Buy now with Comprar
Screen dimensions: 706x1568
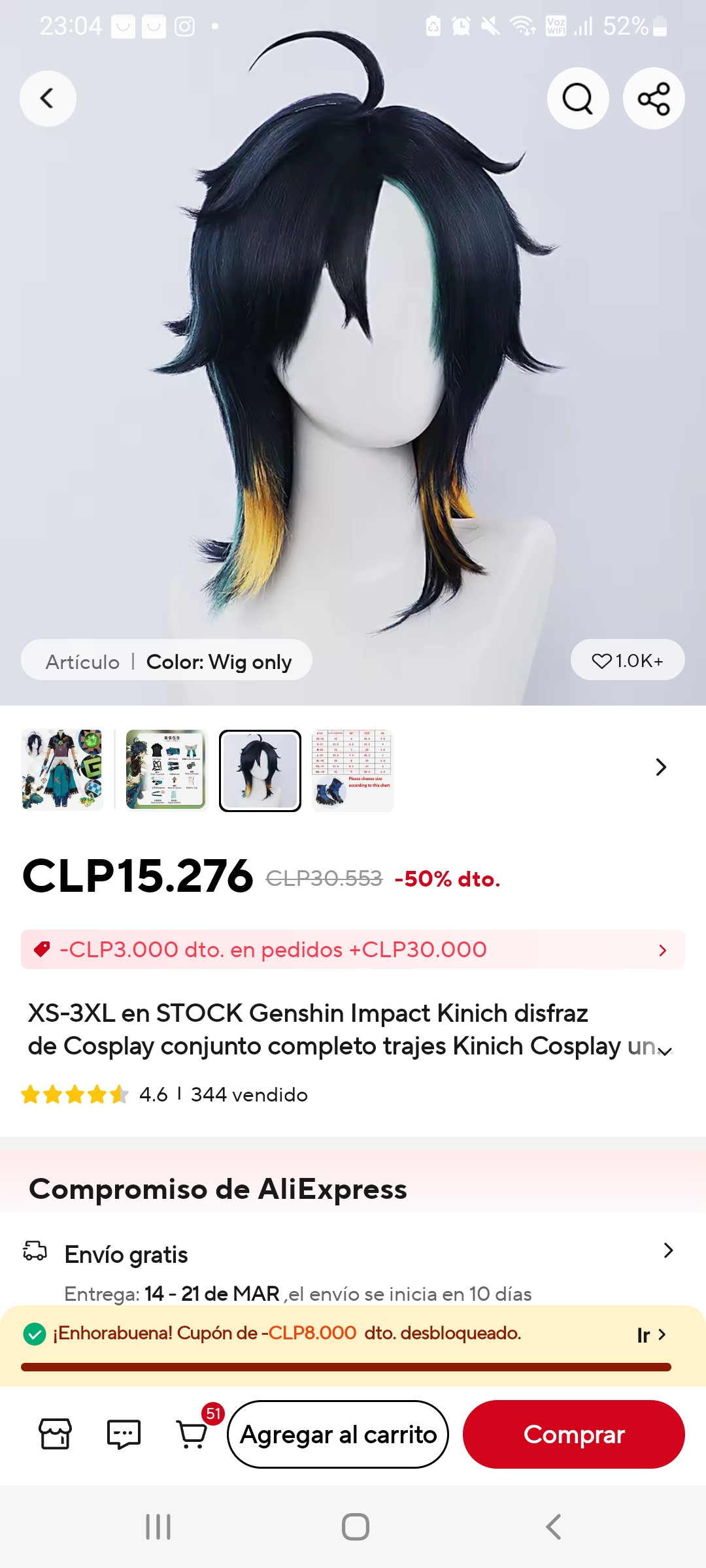click(x=573, y=1434)
